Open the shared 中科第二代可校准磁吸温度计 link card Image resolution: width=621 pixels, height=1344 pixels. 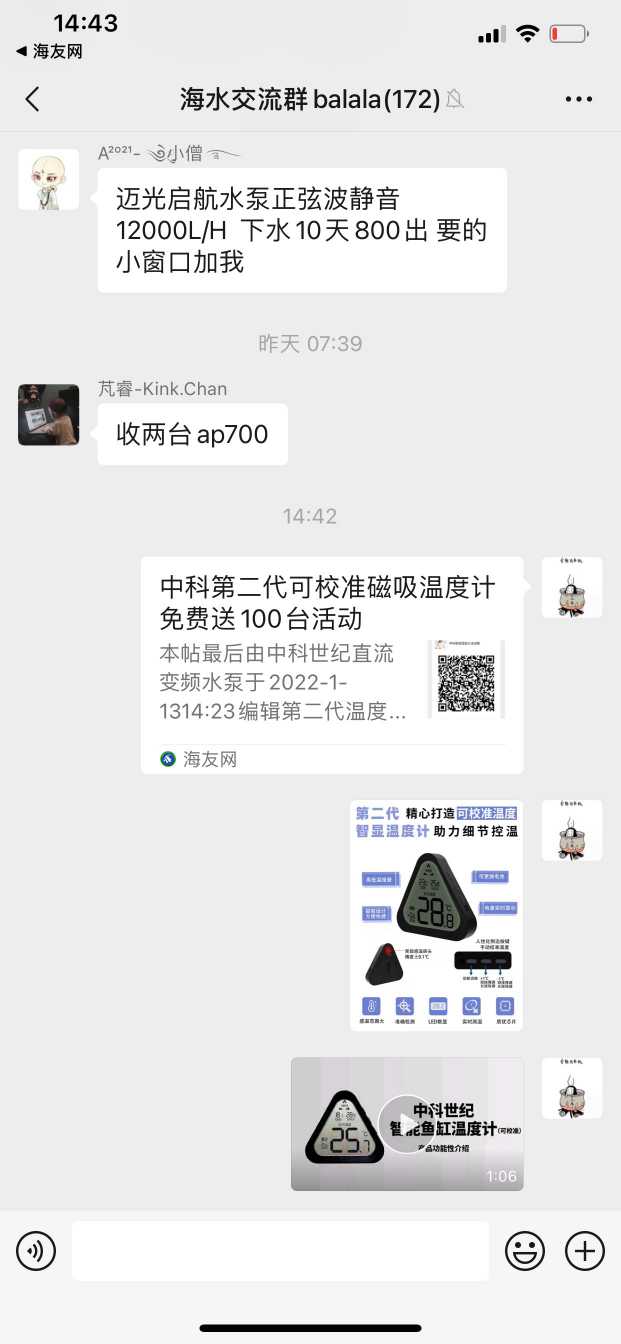(331, 664)
